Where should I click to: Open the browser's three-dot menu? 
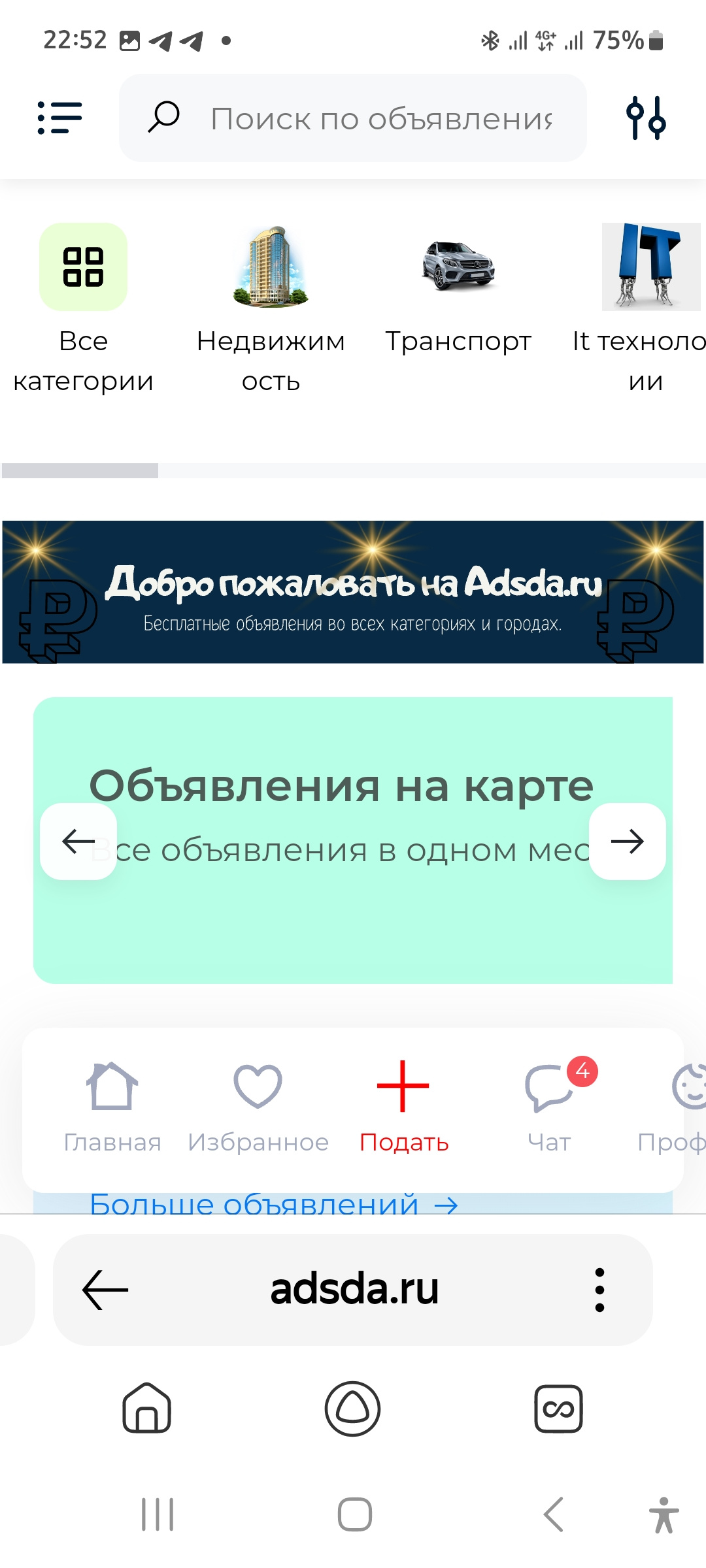[599, 1290]
